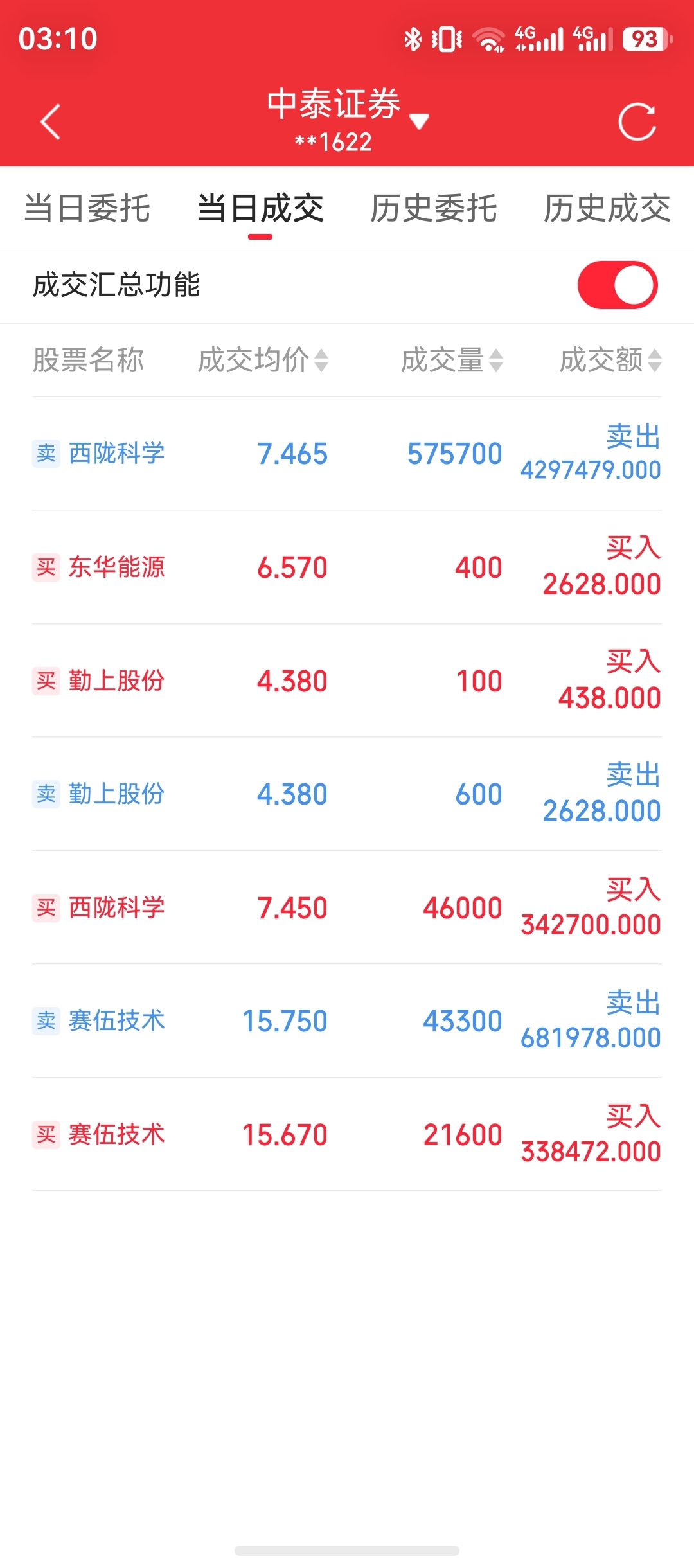Open the 历史成交 tab
Viewport: 694px width, 1568px height.
[607, 208]
